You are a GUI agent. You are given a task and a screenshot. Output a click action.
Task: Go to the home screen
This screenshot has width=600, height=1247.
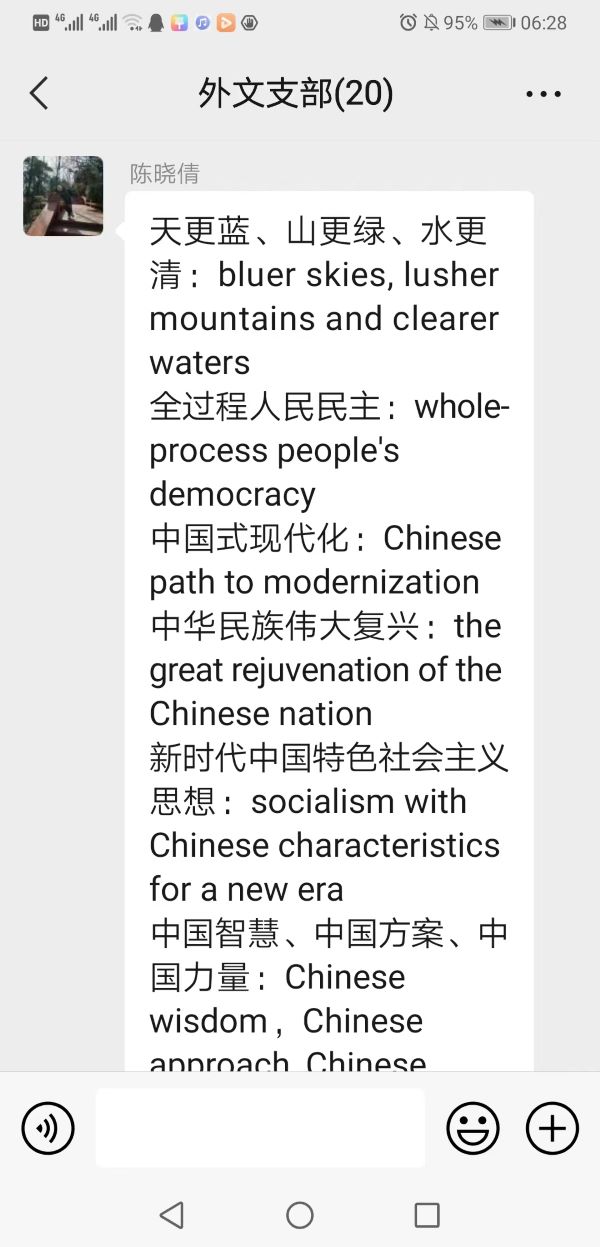[300, 1215]
